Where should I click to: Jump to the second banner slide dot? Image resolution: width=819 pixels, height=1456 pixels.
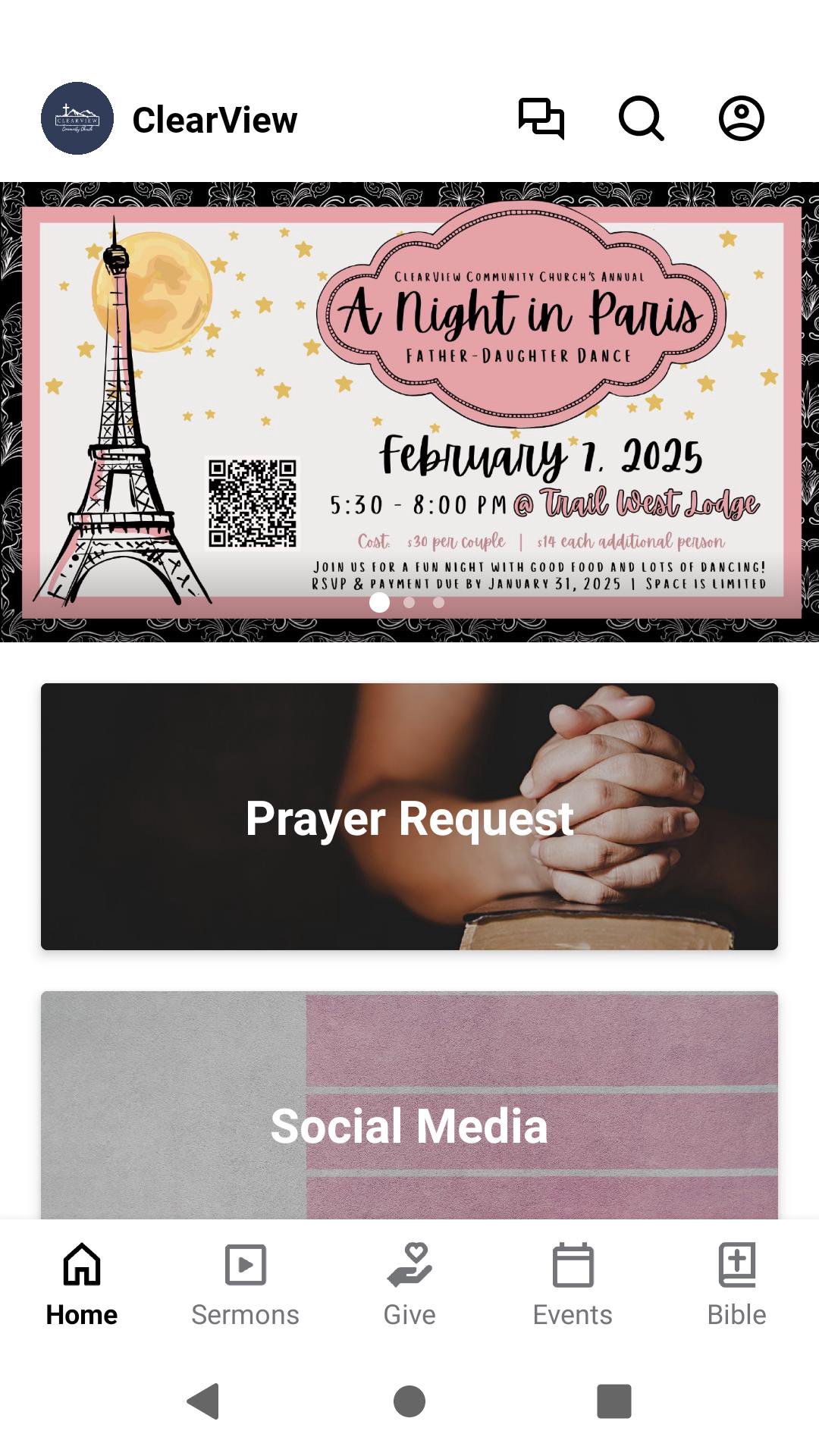pyautogui.click(x=409, y=603)
